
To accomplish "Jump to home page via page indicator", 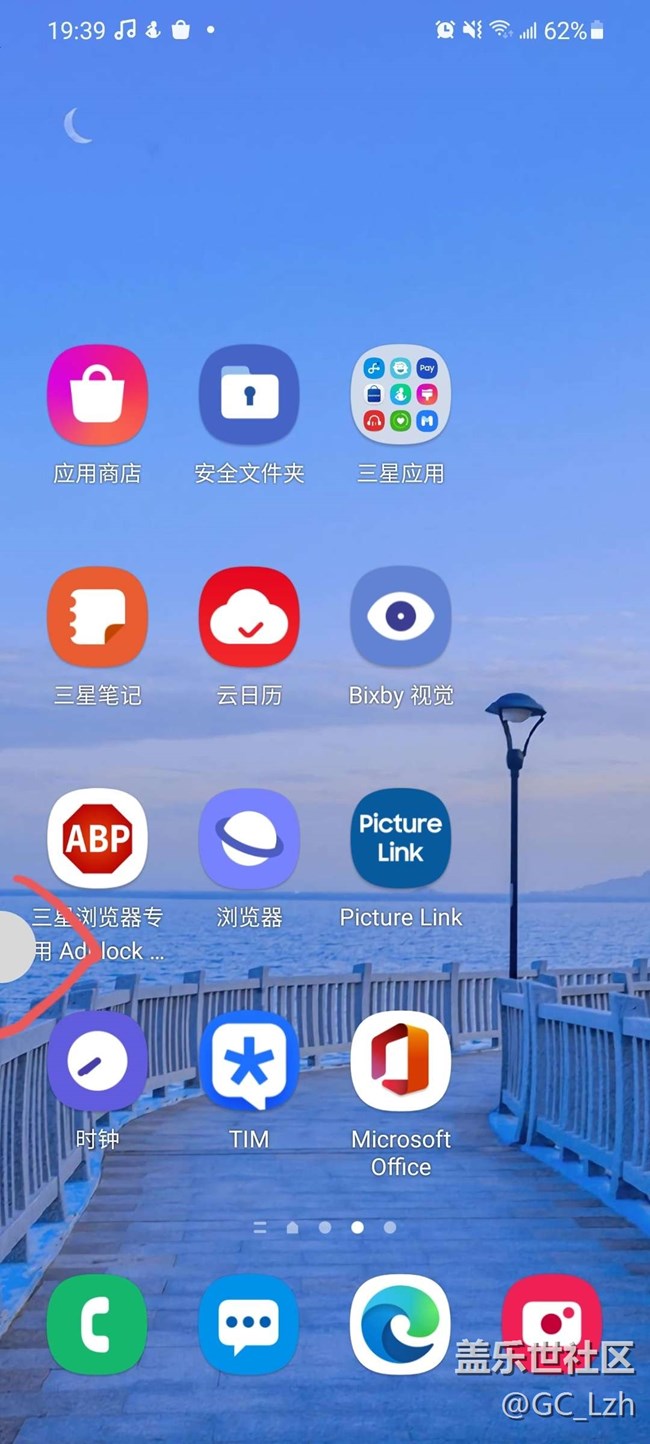I will point(292,1227).
